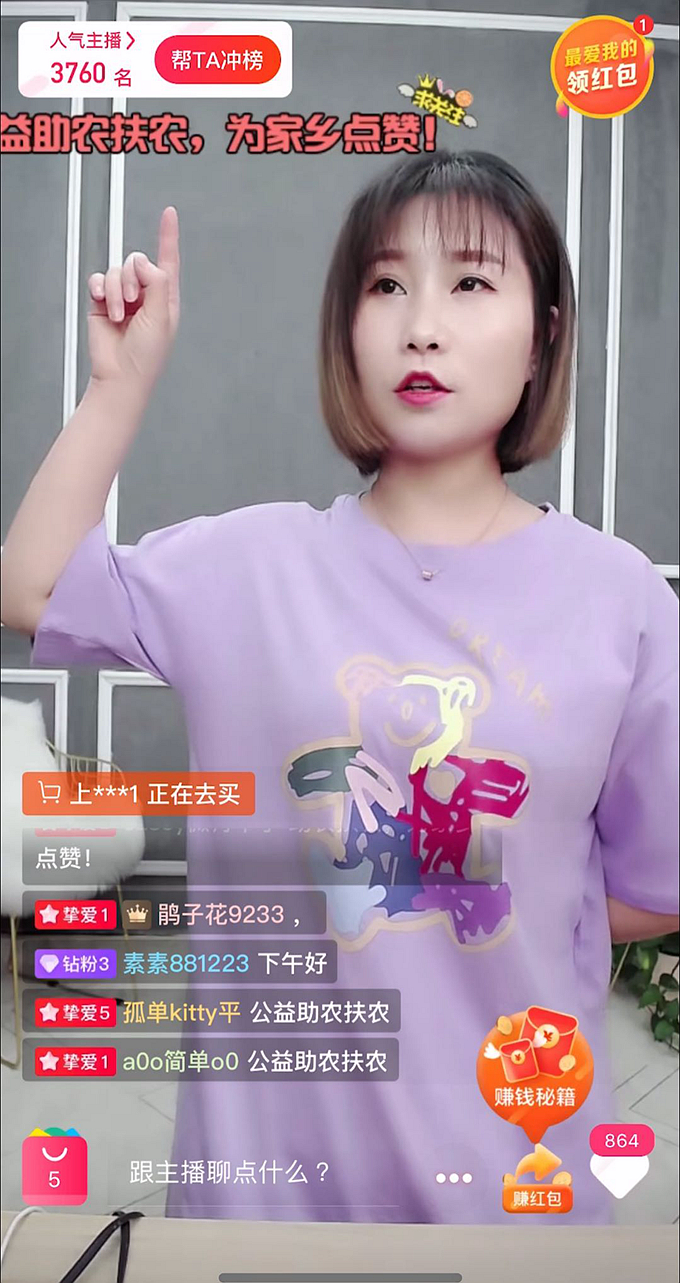Tap the 赚红包 share arrow icon

(537, 1180)
